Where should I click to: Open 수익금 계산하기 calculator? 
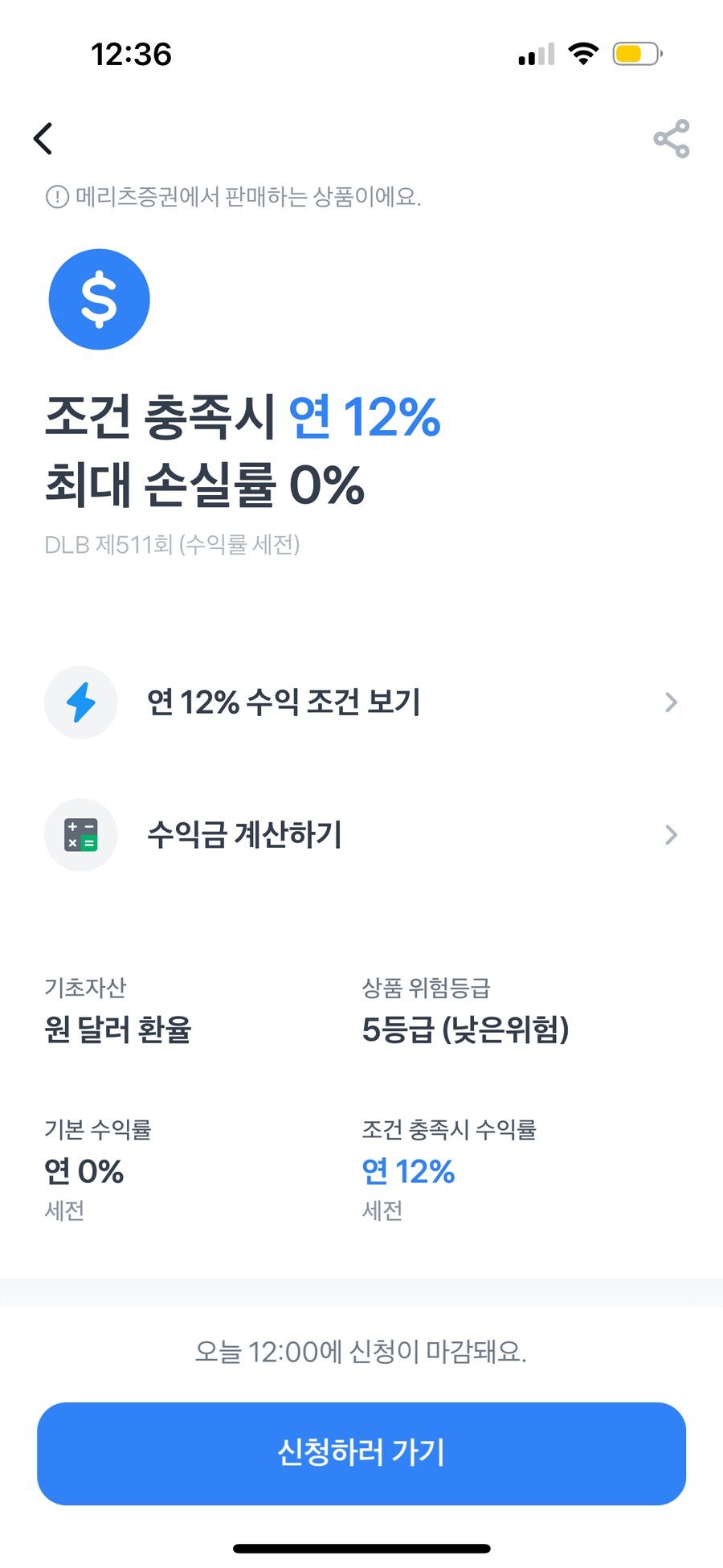[361, 835]
